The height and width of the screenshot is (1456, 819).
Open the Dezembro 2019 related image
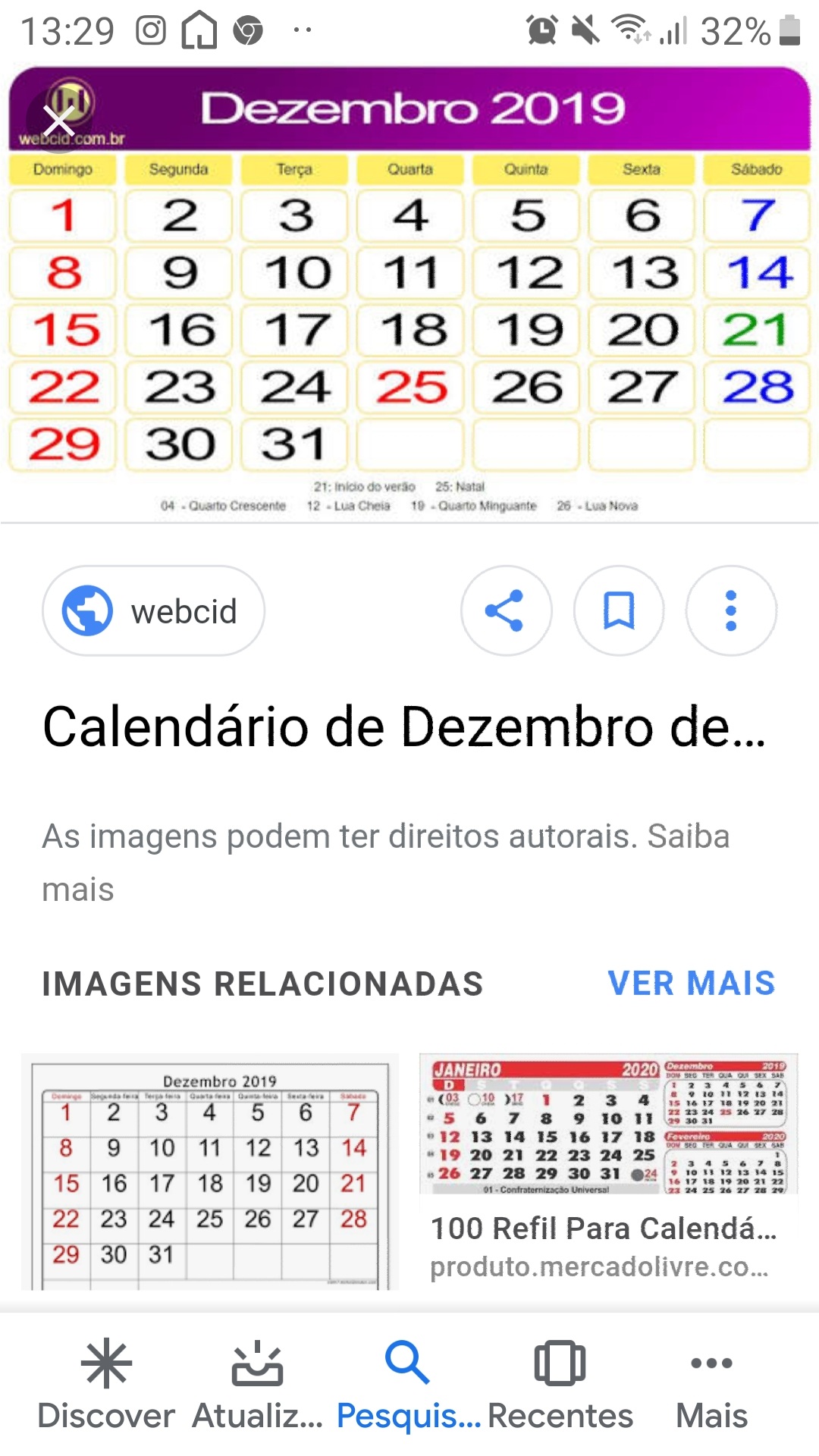click(210, 1172)
